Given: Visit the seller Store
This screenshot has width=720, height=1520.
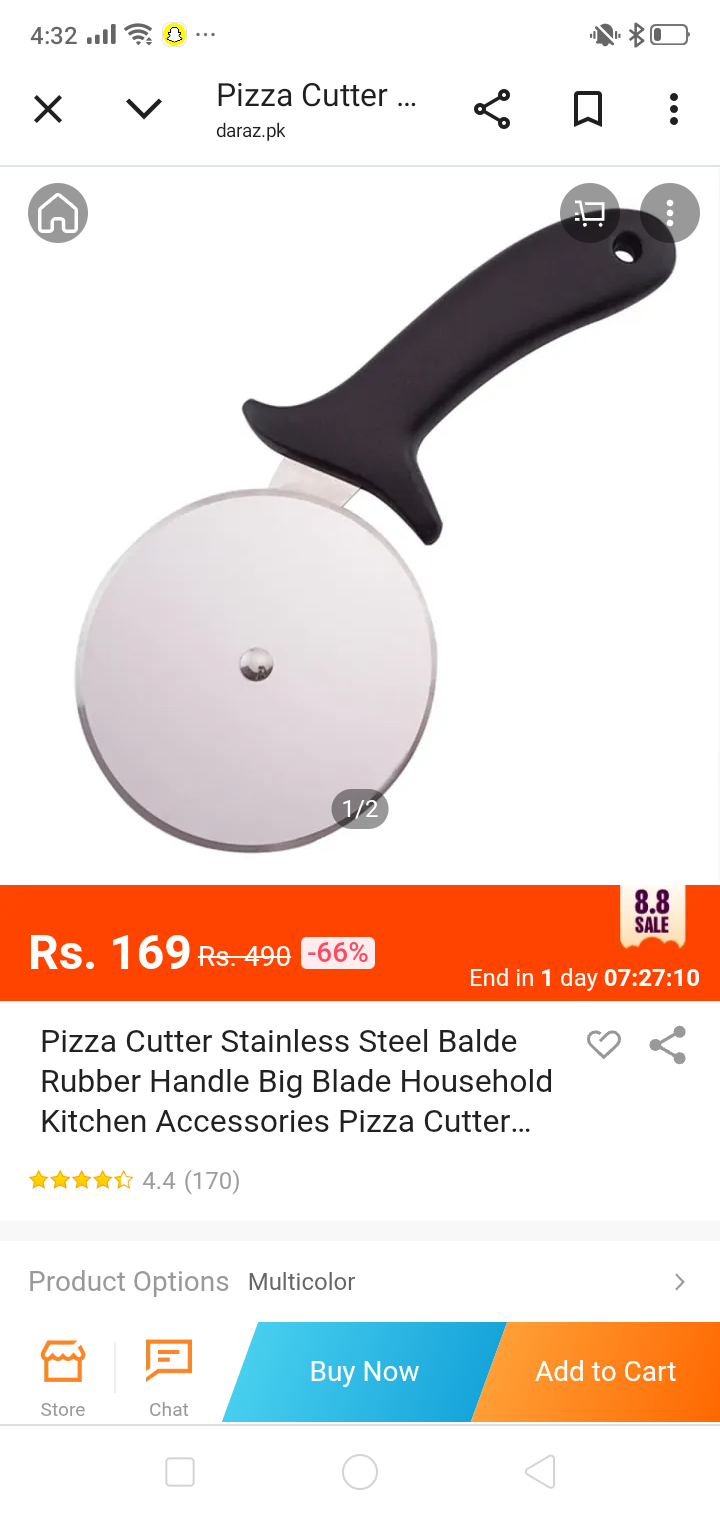Looking at the screenshot, I should (63, 1378).
